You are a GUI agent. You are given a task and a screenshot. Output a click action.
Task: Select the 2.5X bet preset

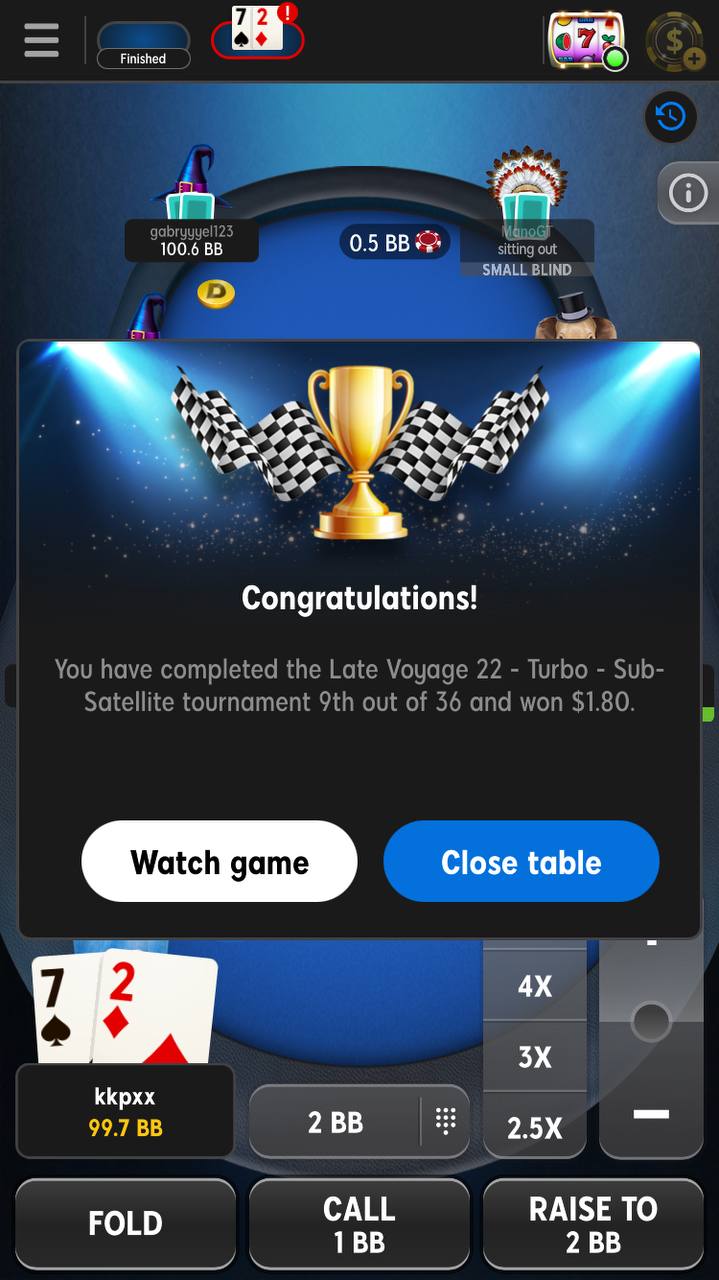point(535,1128)
